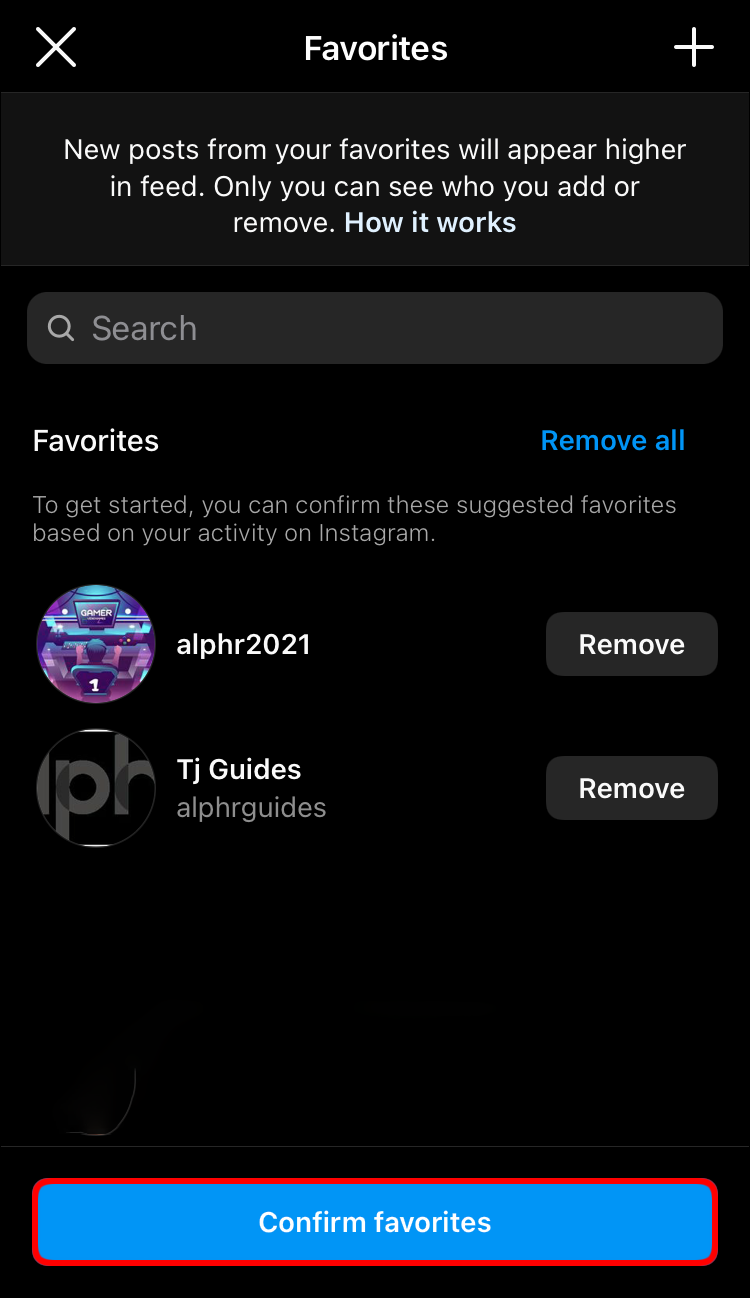750x1298 pixels.
Task: Open alphr2021's profile row
Action: point(243,645)
